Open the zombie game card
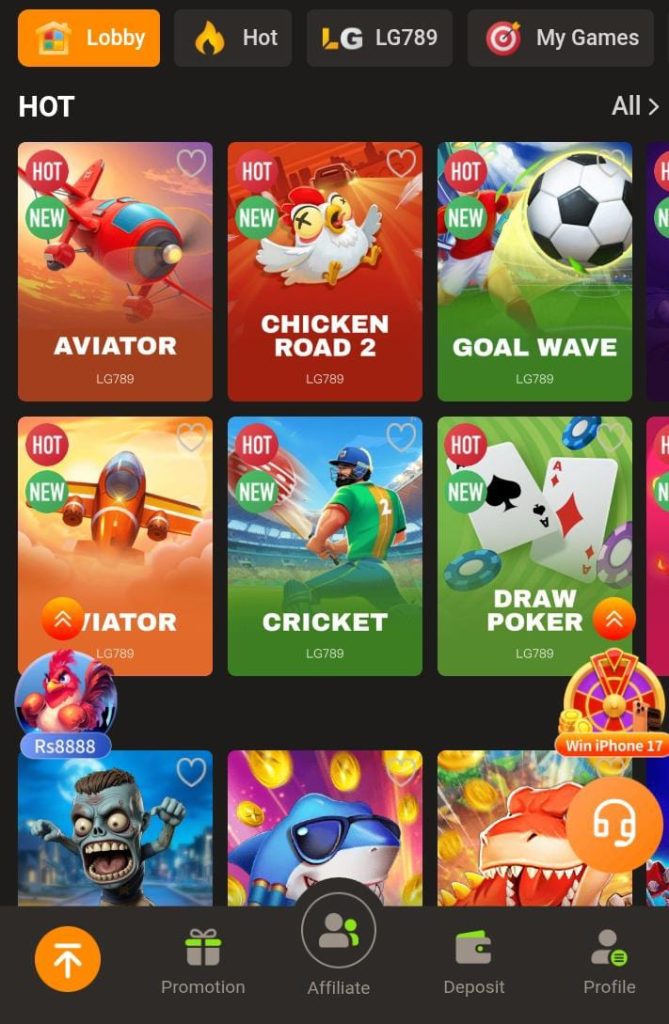Image resolution: width=669 pixels, height=1024 pixels. 115,828
